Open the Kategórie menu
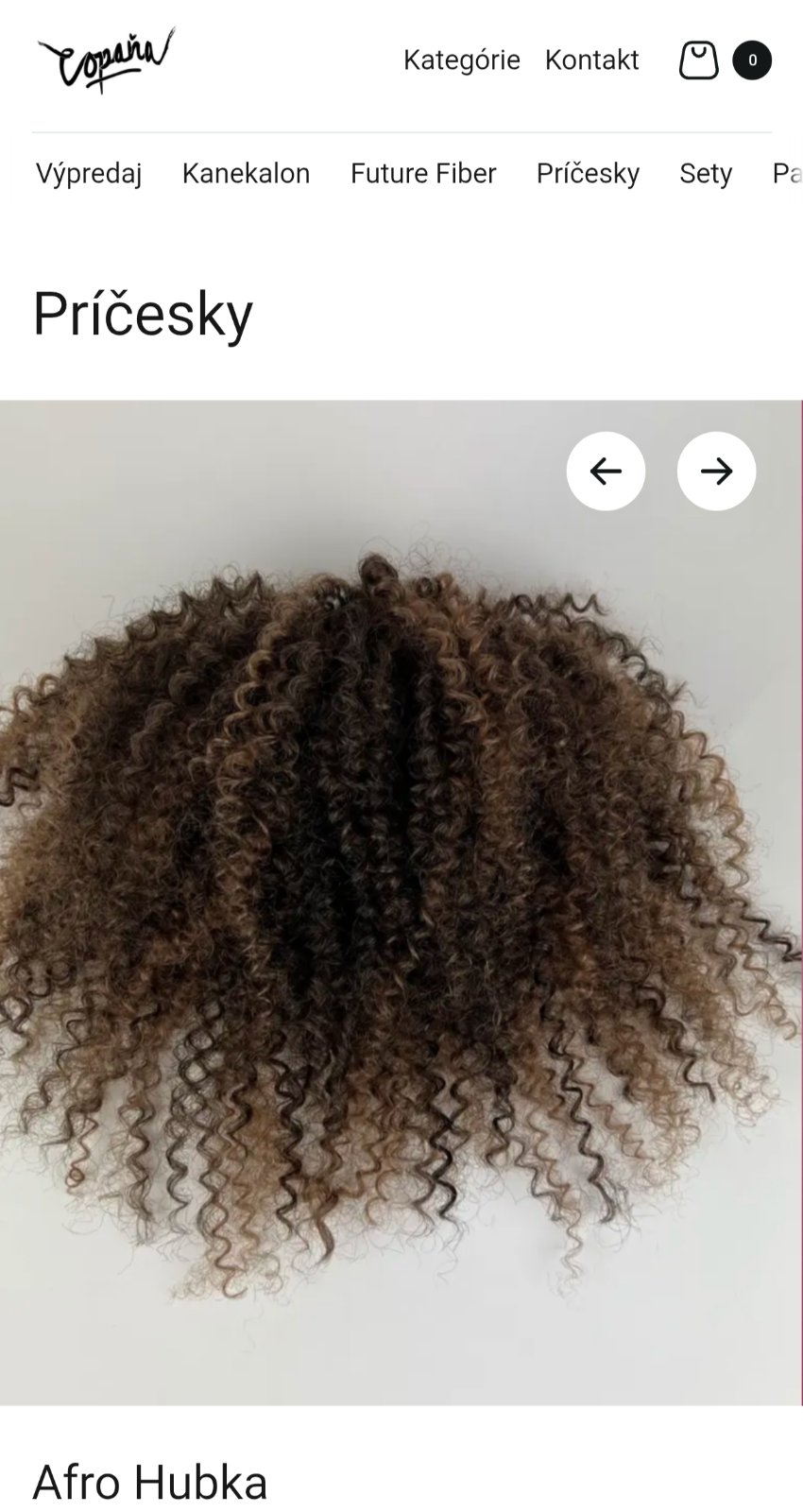The image size is (803, 1512). pyautogui.click(x=461, y=60)
